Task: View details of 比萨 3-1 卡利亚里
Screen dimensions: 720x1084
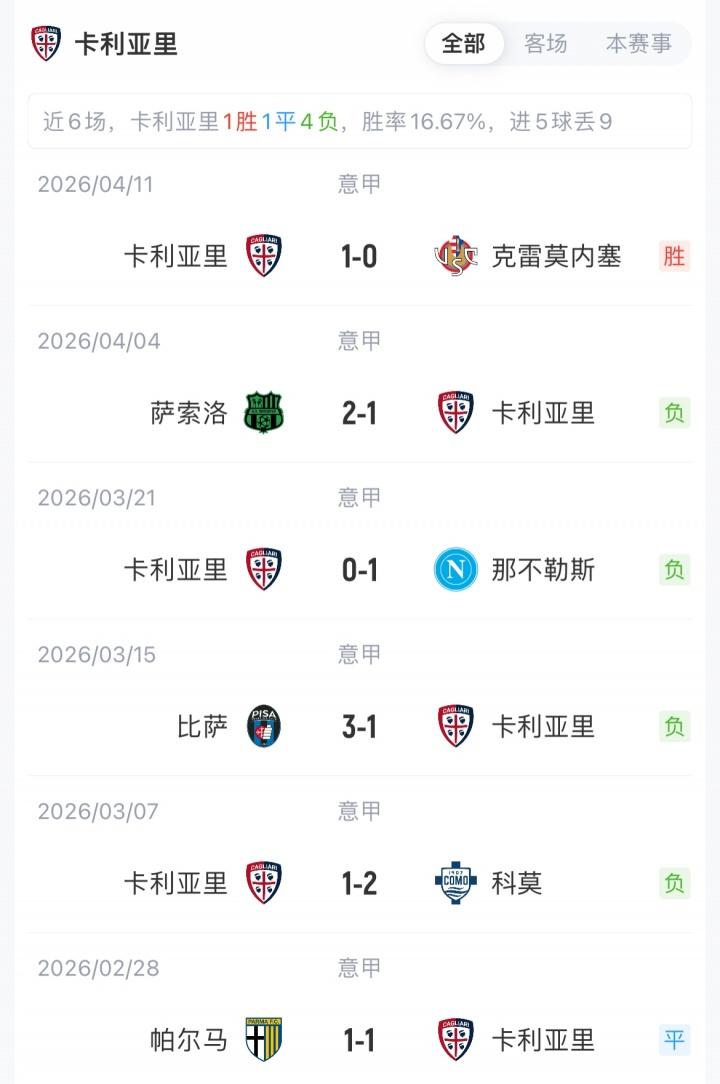Action: click(359, 727)
